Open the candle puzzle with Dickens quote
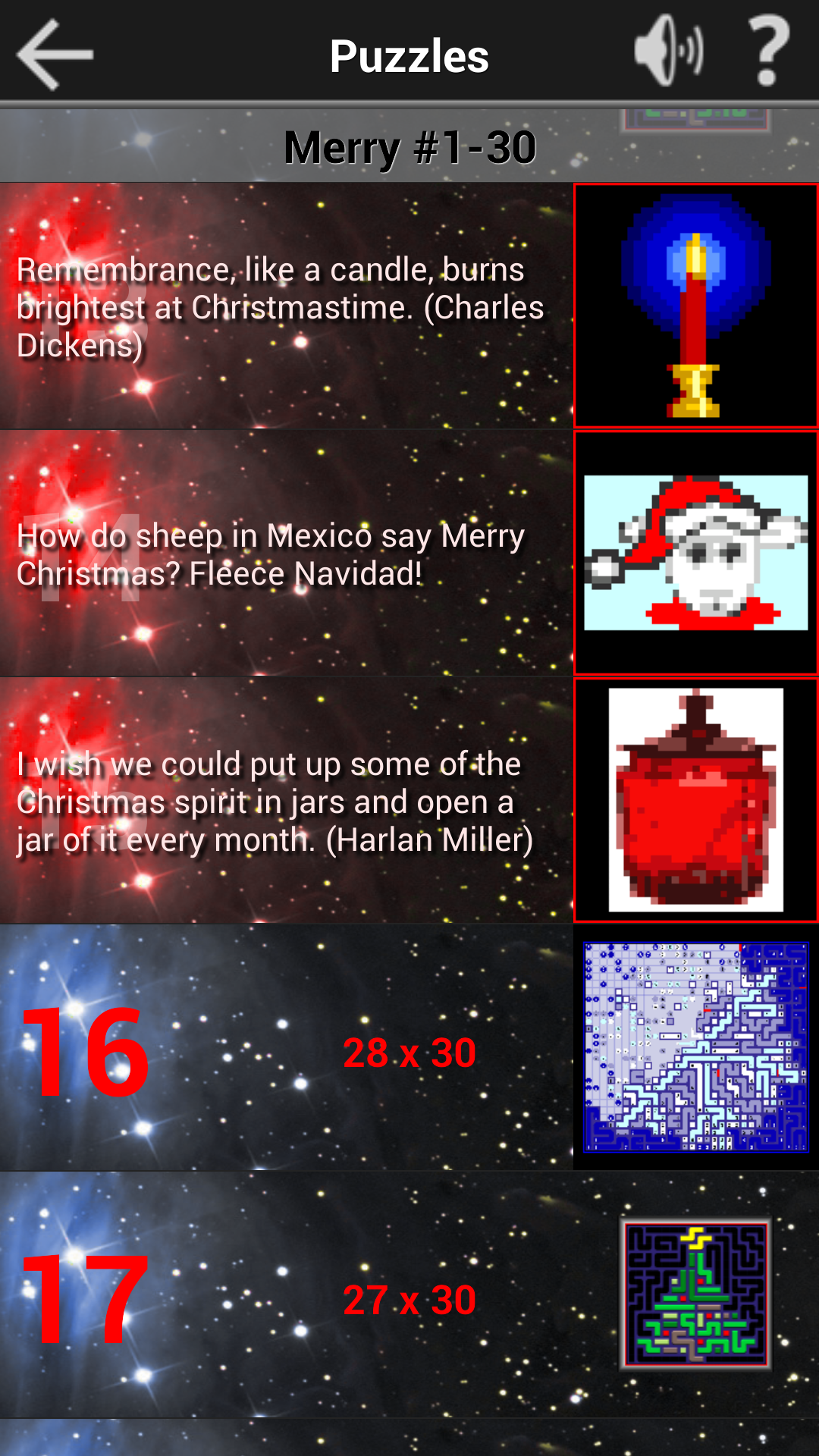This screenshot has height=1456, width=819. (409, 306)
